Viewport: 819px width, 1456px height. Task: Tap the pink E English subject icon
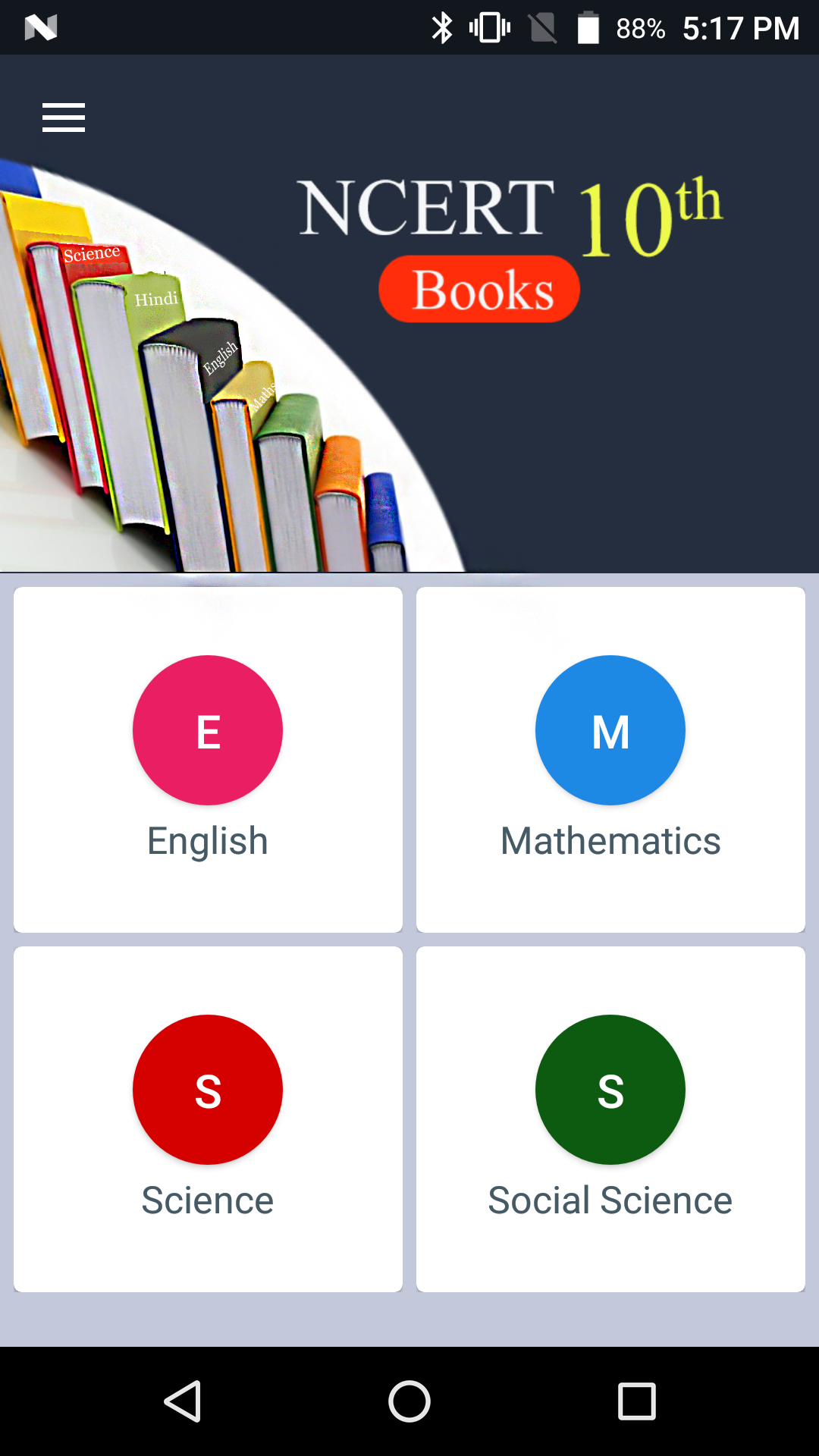[208, 730]
